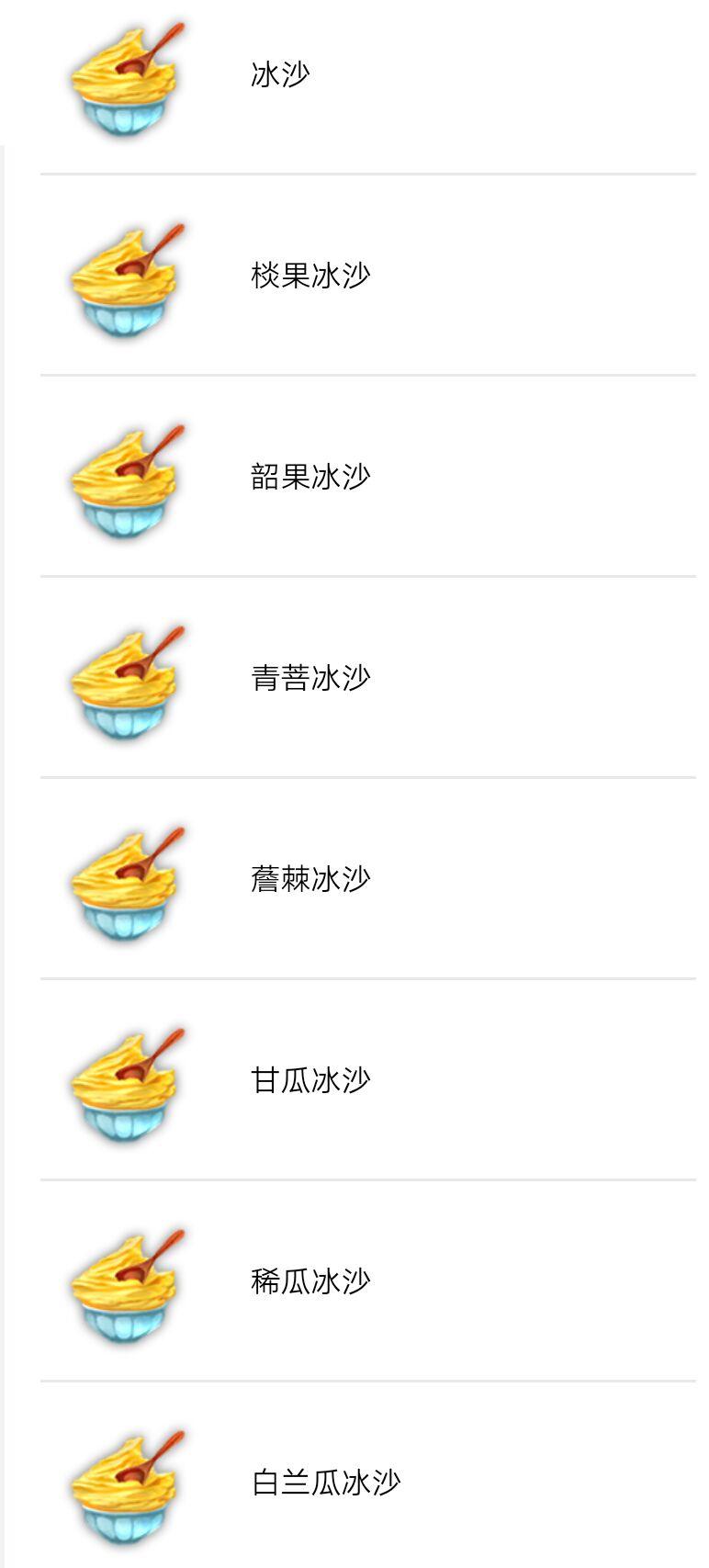Open the 冰沙 item row
The image size is (709, 1568).
point(280,74)
